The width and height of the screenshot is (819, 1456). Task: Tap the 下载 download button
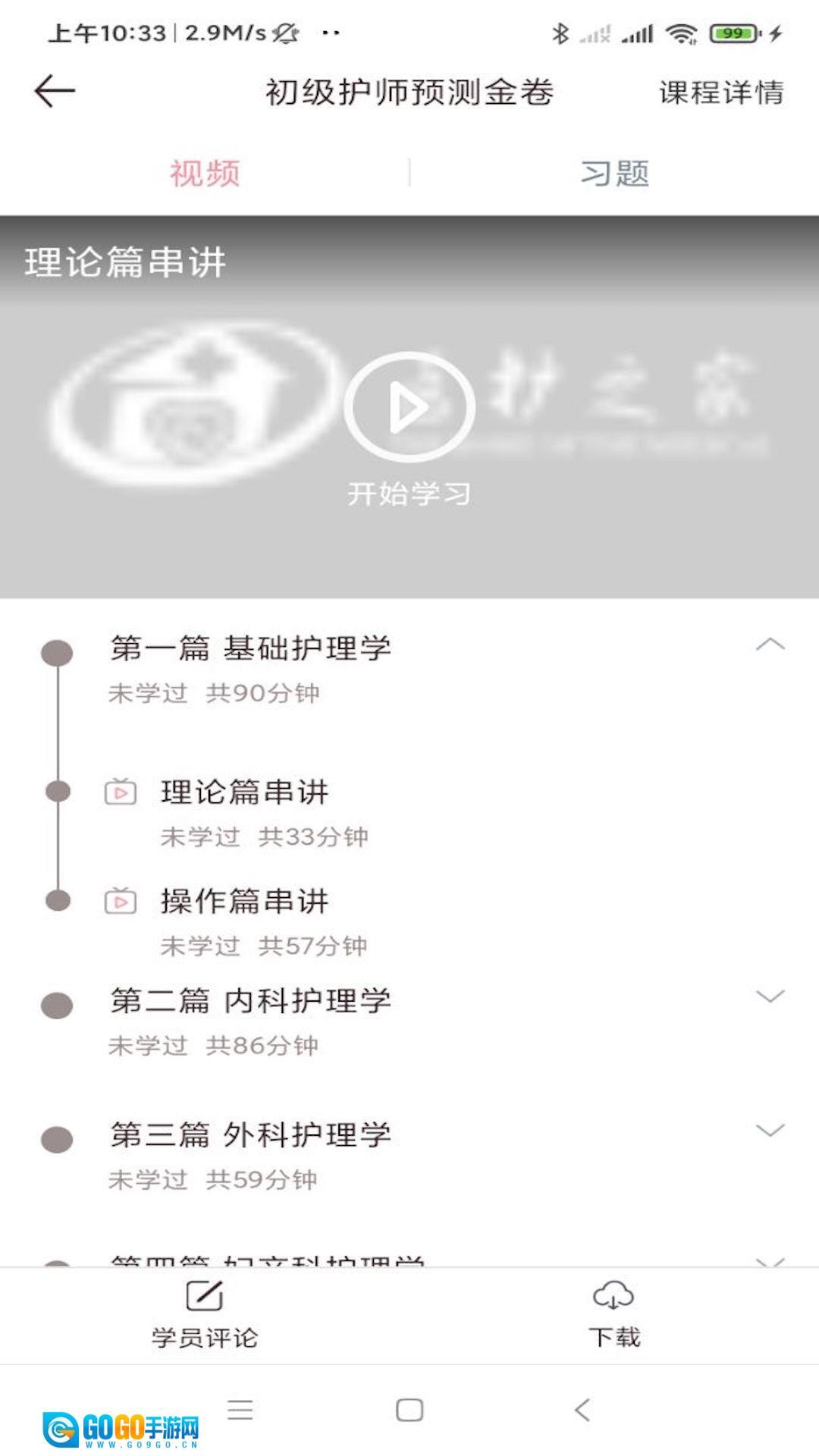point(614,1314)
